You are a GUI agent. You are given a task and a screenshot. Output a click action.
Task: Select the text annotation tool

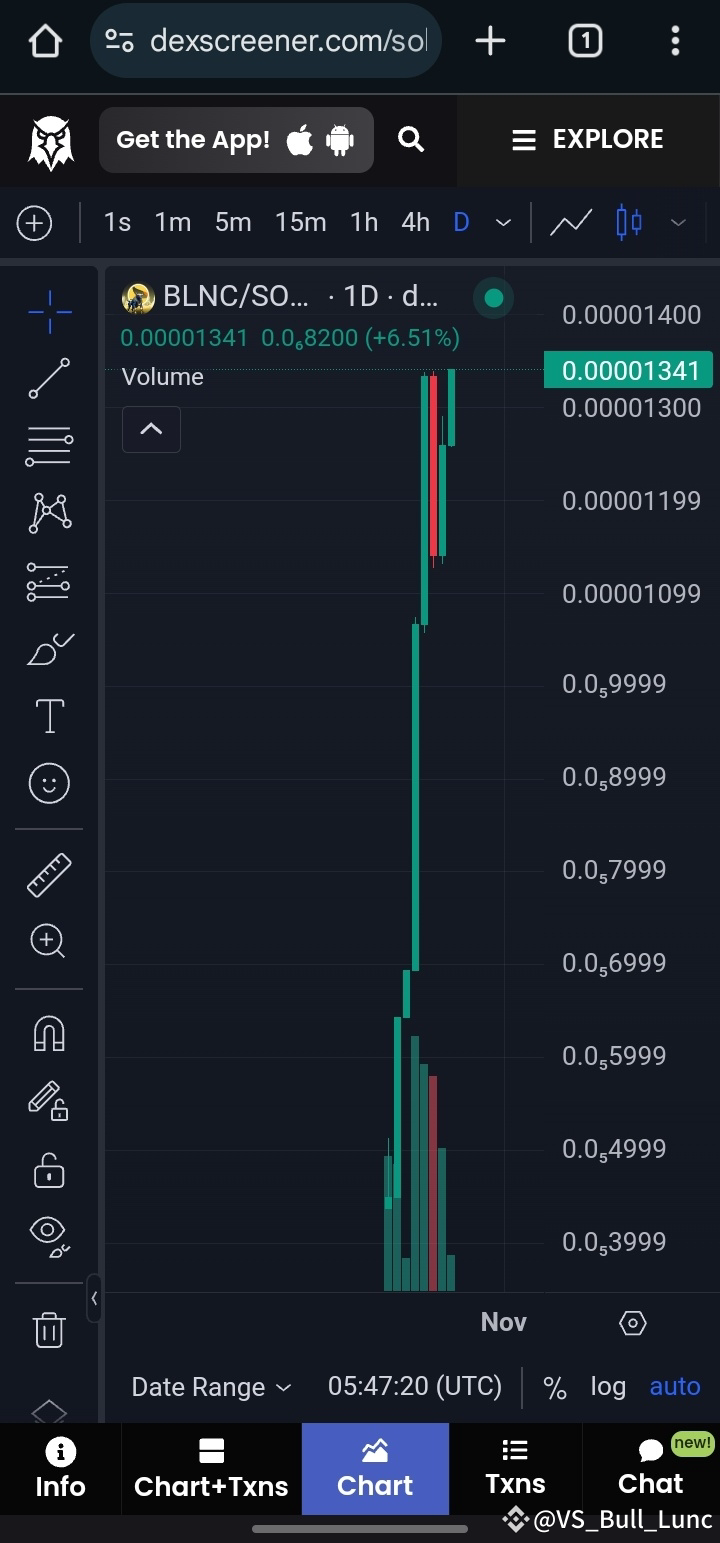[x=48, y=716]
